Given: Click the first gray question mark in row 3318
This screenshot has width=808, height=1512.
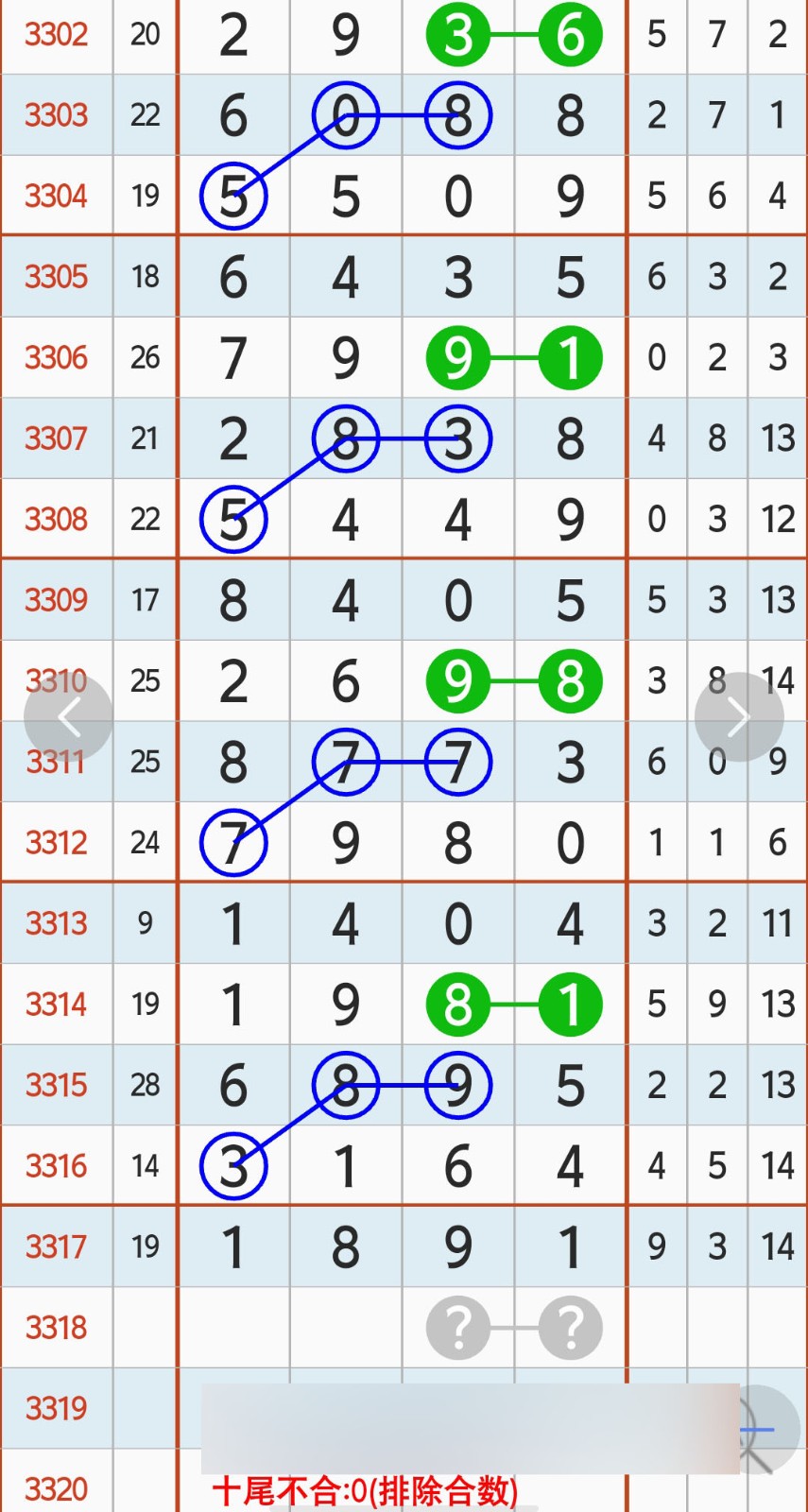Looking at the screenshot, I should [458, 1328].
